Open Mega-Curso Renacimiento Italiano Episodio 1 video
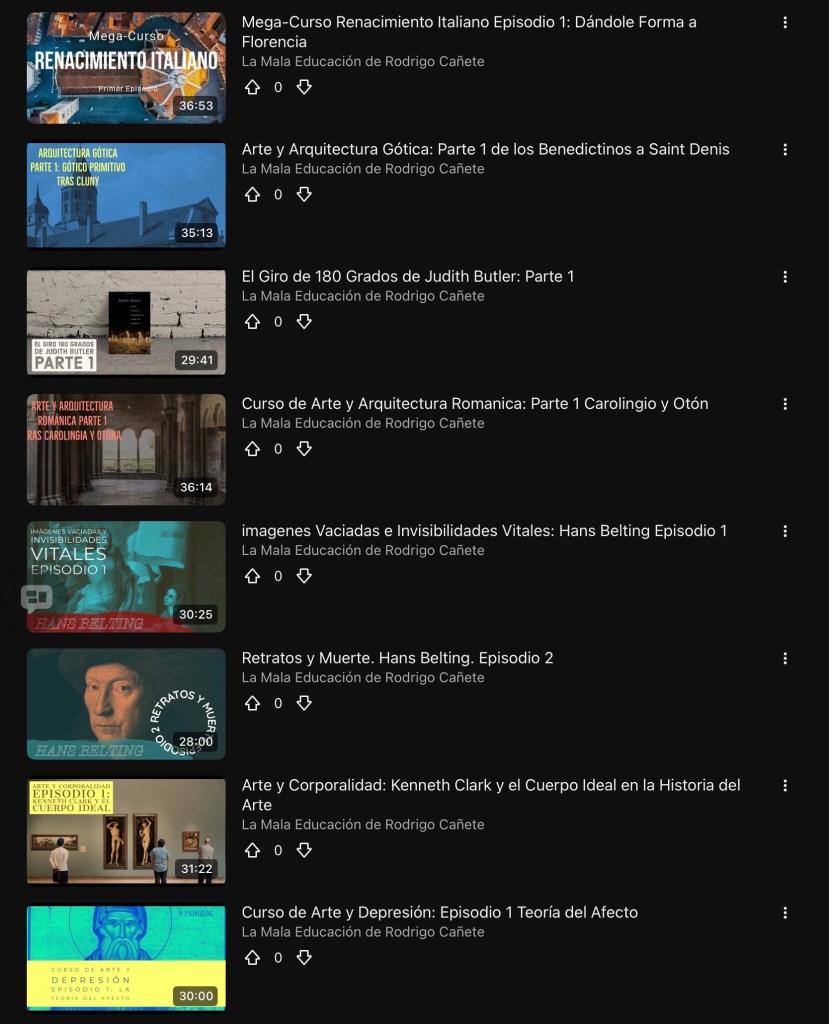Image resolution: width=829 pixels, height=1024 pixels. click(x=126, y=68)
